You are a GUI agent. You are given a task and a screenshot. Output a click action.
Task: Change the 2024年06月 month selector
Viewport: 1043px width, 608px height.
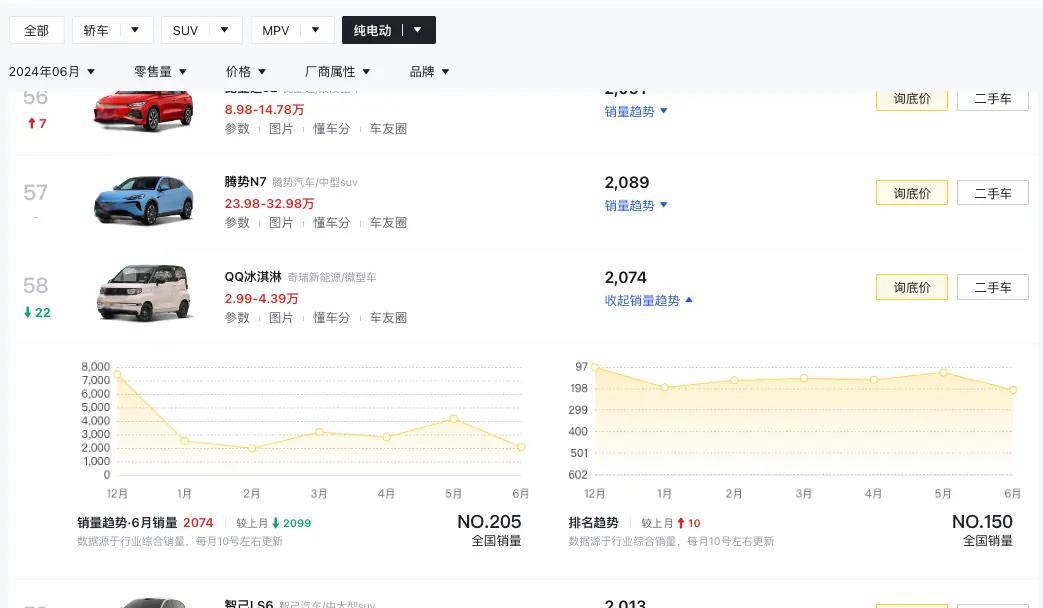pyautogui.click(x=52, y=72)
